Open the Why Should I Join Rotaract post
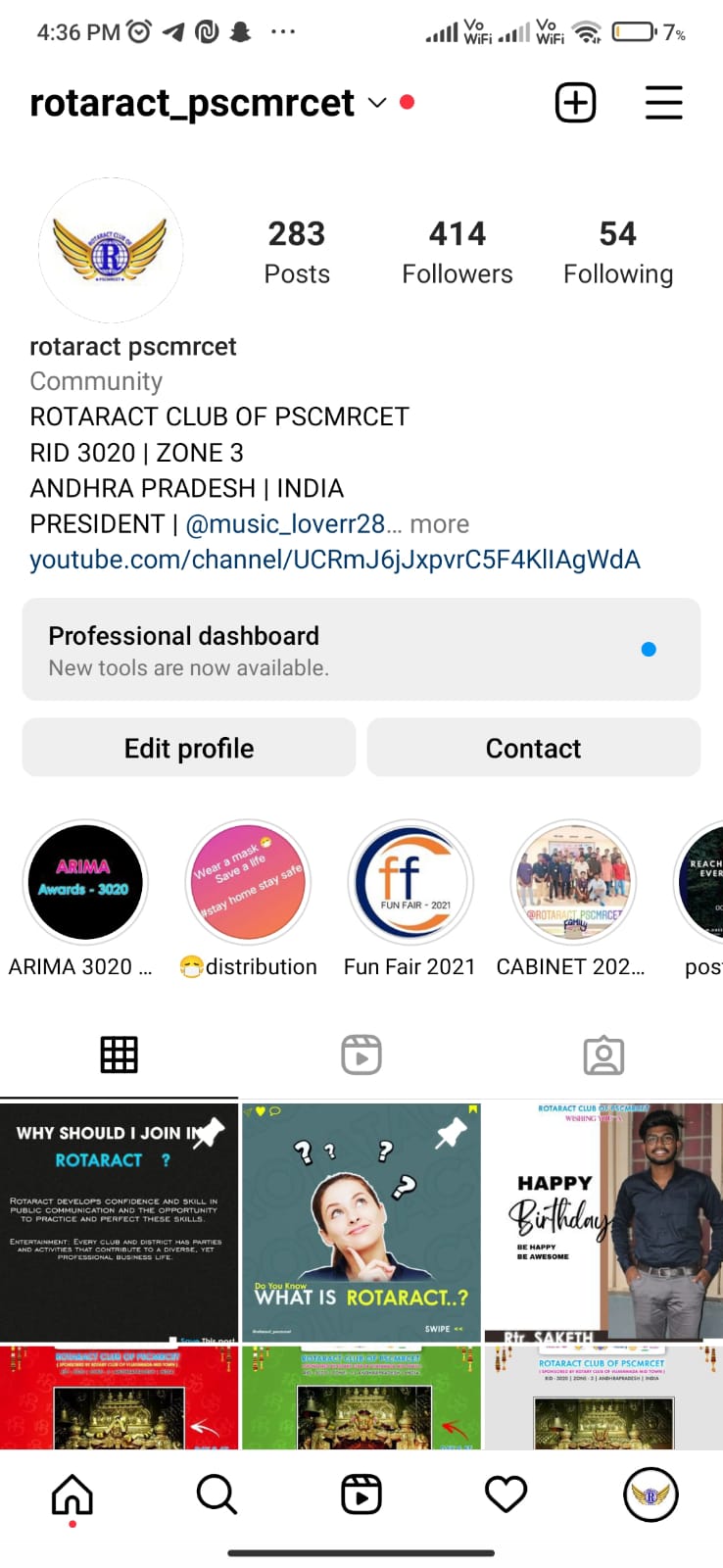 119,1221
